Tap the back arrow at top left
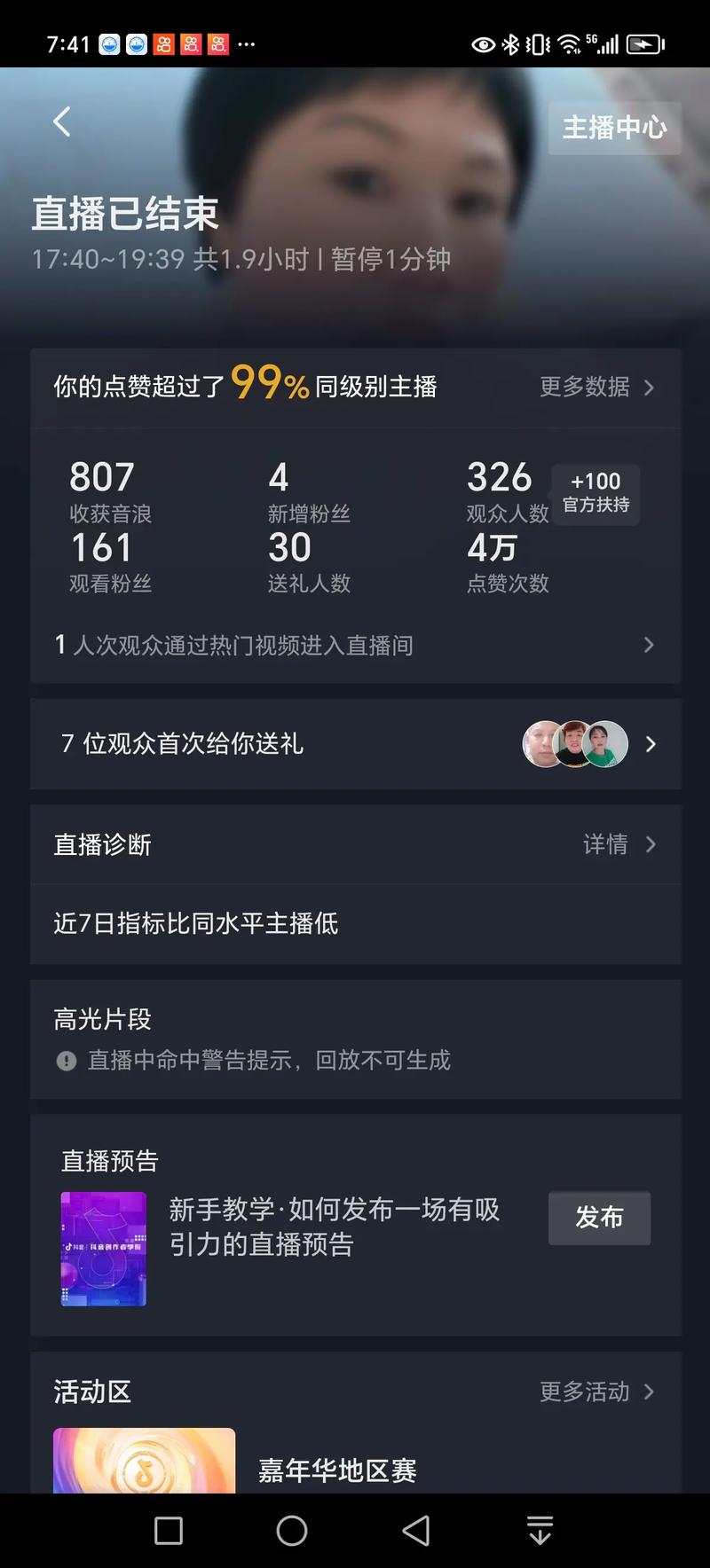Viewport: 710px width, 1568px height. coord(60,122)
